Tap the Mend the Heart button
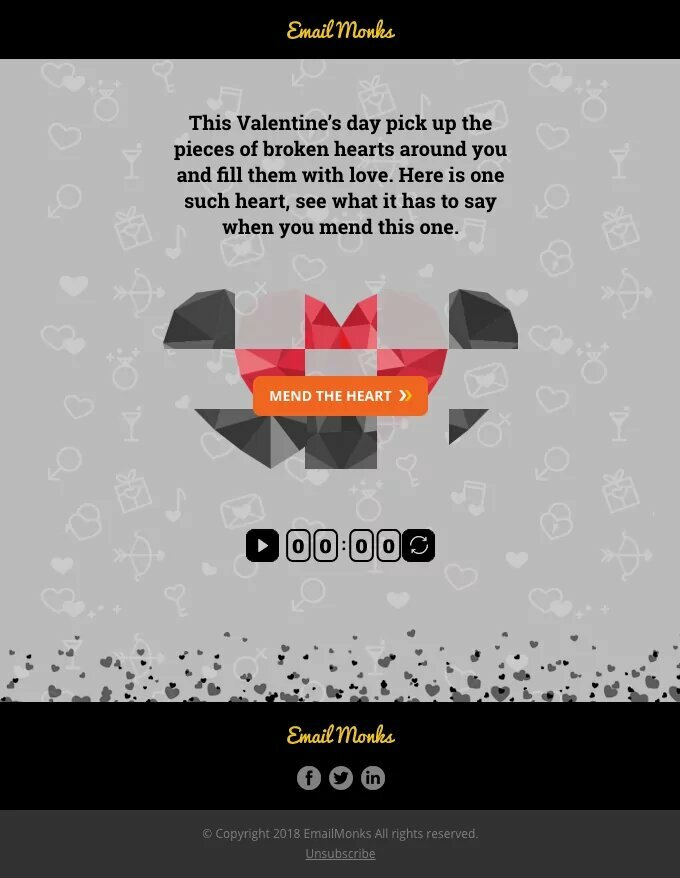The image size is (680, 878). click(x=340, y=396)
